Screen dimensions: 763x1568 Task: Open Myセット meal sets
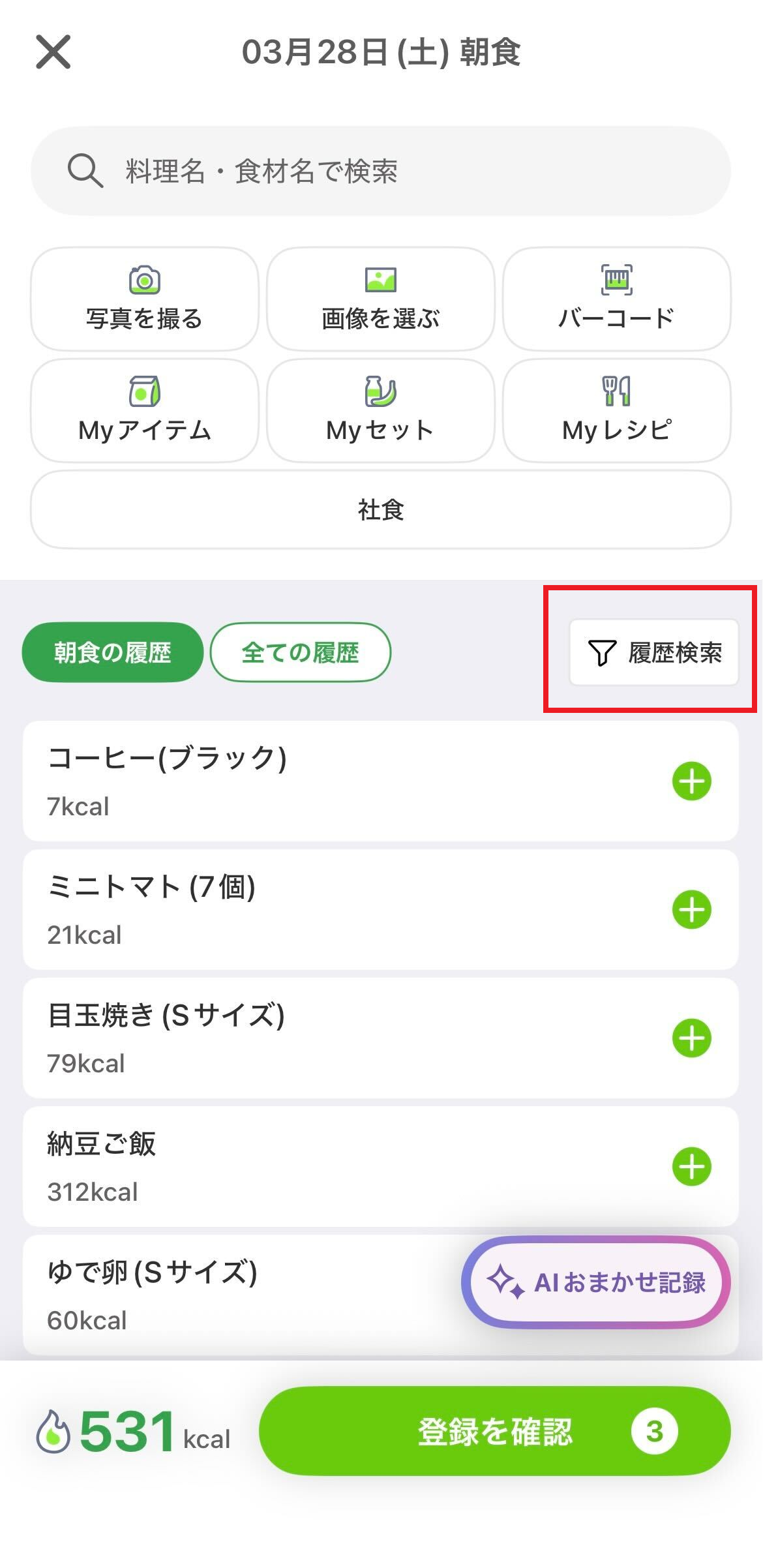coord(380,410)
